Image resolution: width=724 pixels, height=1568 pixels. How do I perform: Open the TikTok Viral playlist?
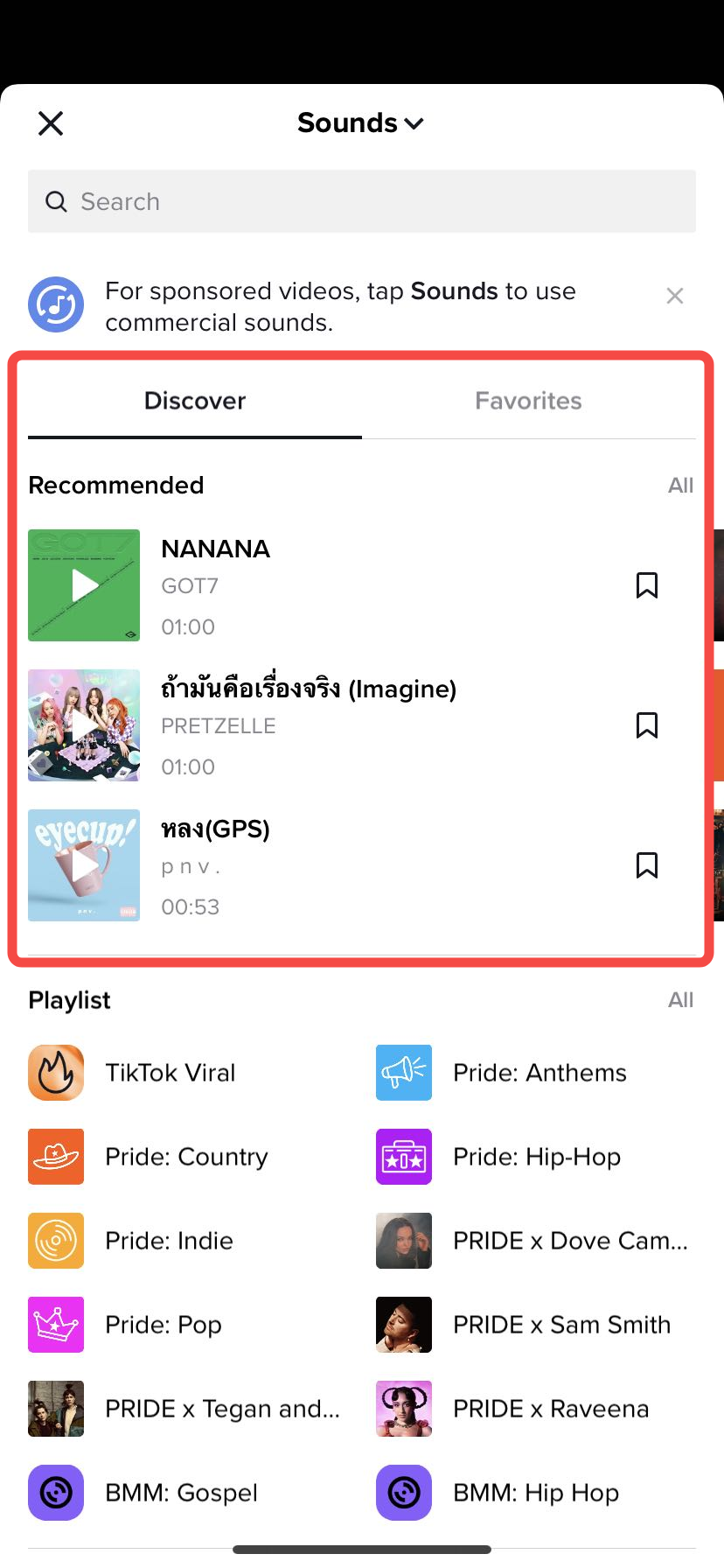(x=170, y=1073)
